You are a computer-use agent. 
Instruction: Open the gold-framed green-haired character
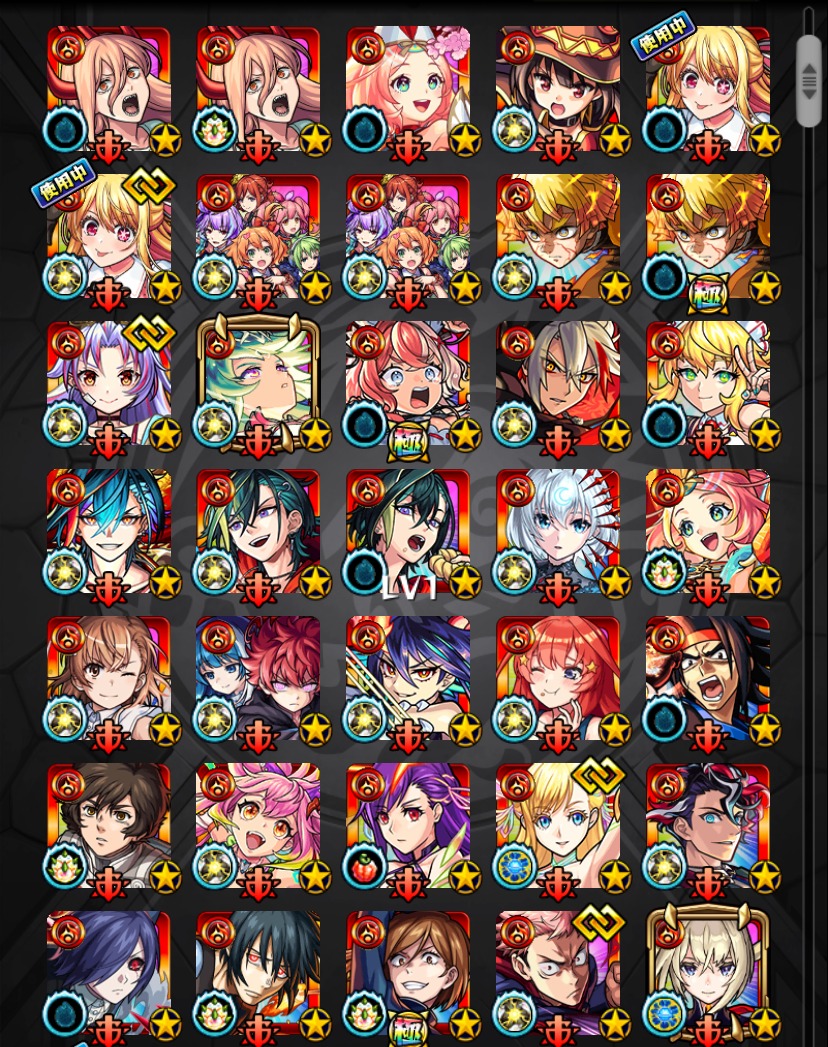[258, 385]
